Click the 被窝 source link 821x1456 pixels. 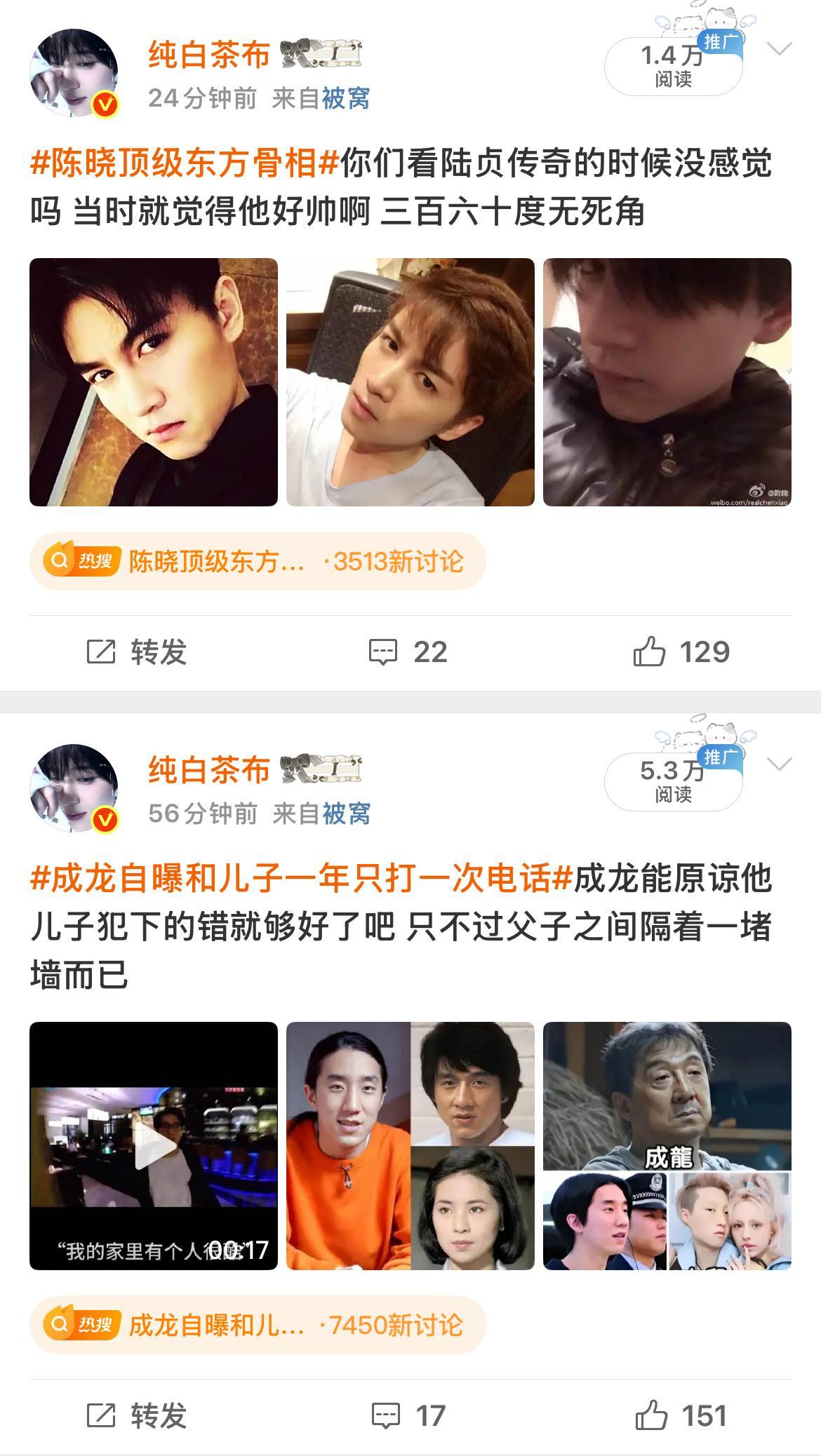pyautogui.click(x=347, y=99)
